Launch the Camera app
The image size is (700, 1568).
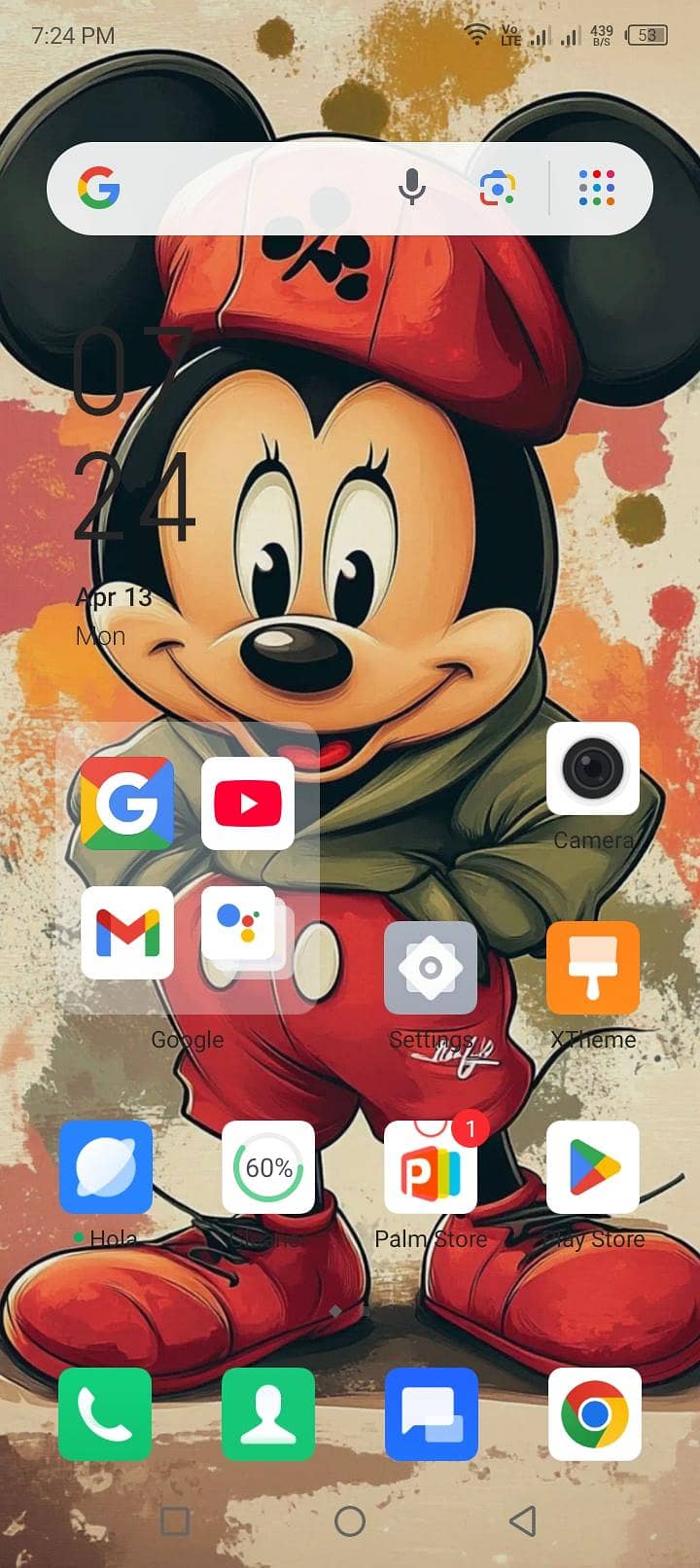[x=592, y=768]
